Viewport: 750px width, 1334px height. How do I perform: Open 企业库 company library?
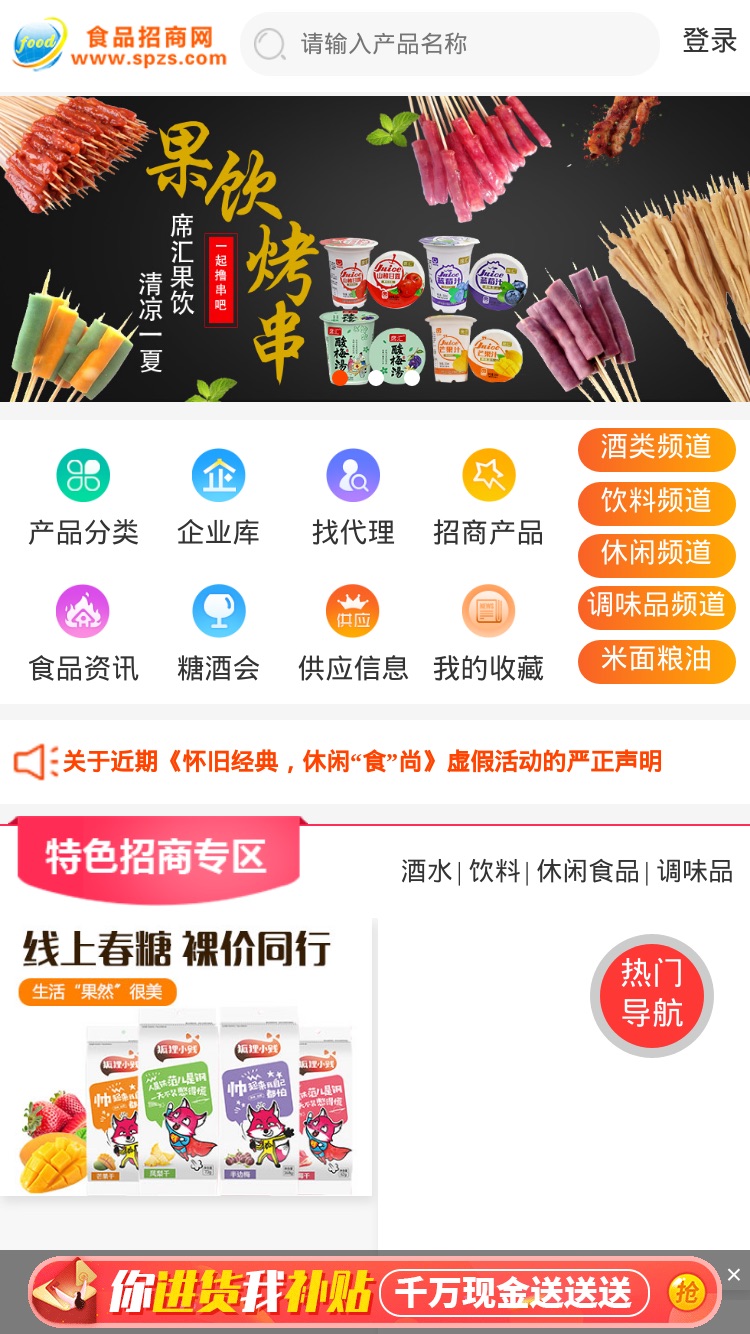(x=218, y=498)
